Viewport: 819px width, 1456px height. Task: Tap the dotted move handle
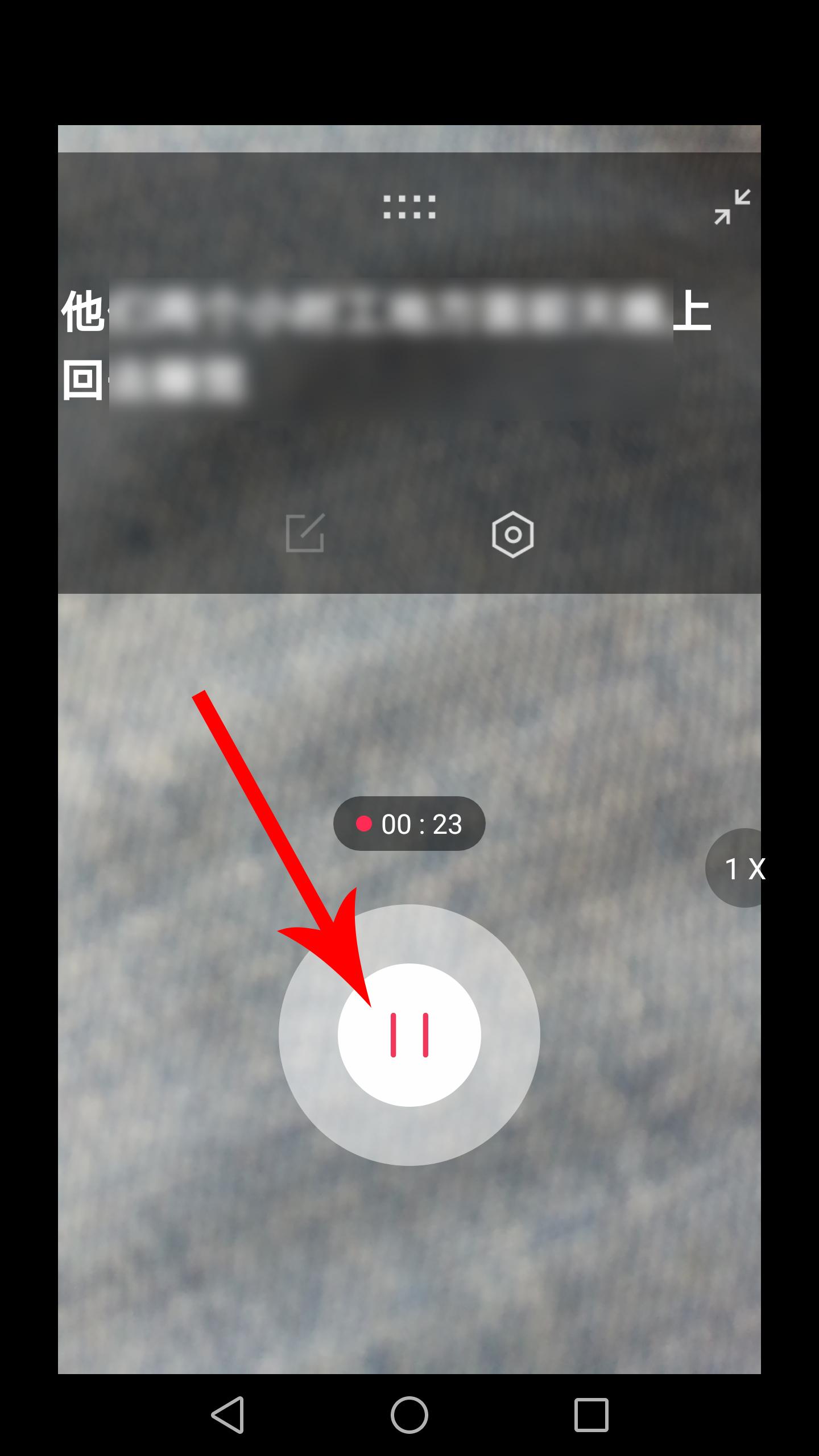[409, 207]
